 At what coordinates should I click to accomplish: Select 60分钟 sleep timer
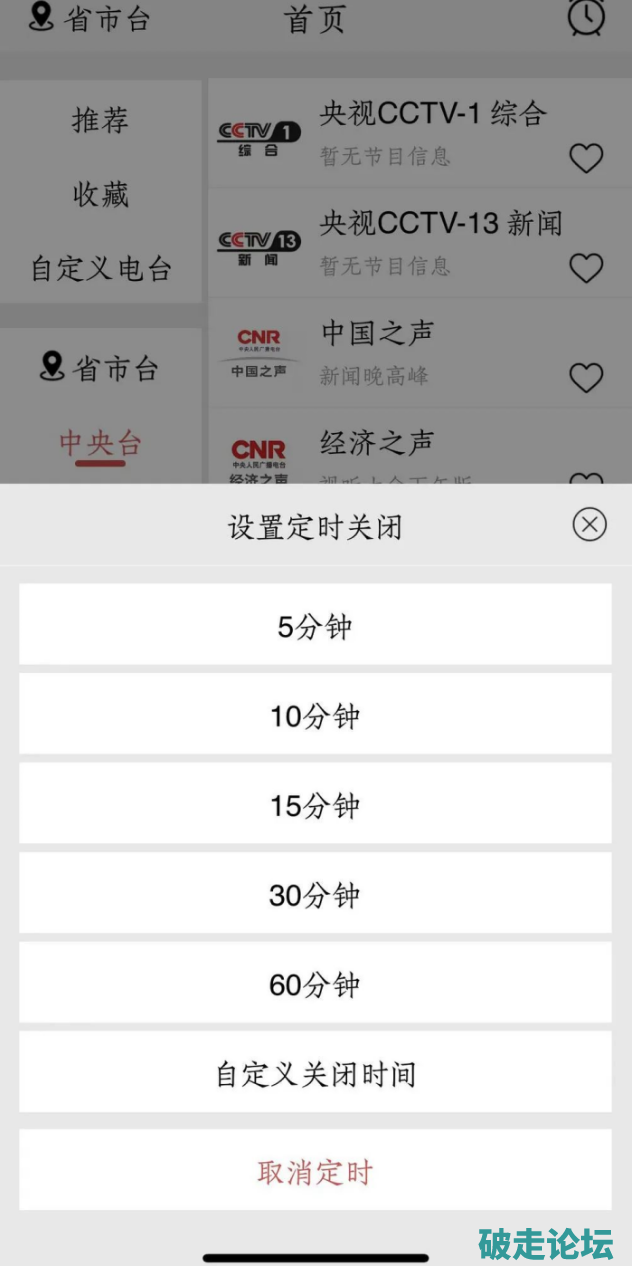pyautogui.click(x=315, y=984)
